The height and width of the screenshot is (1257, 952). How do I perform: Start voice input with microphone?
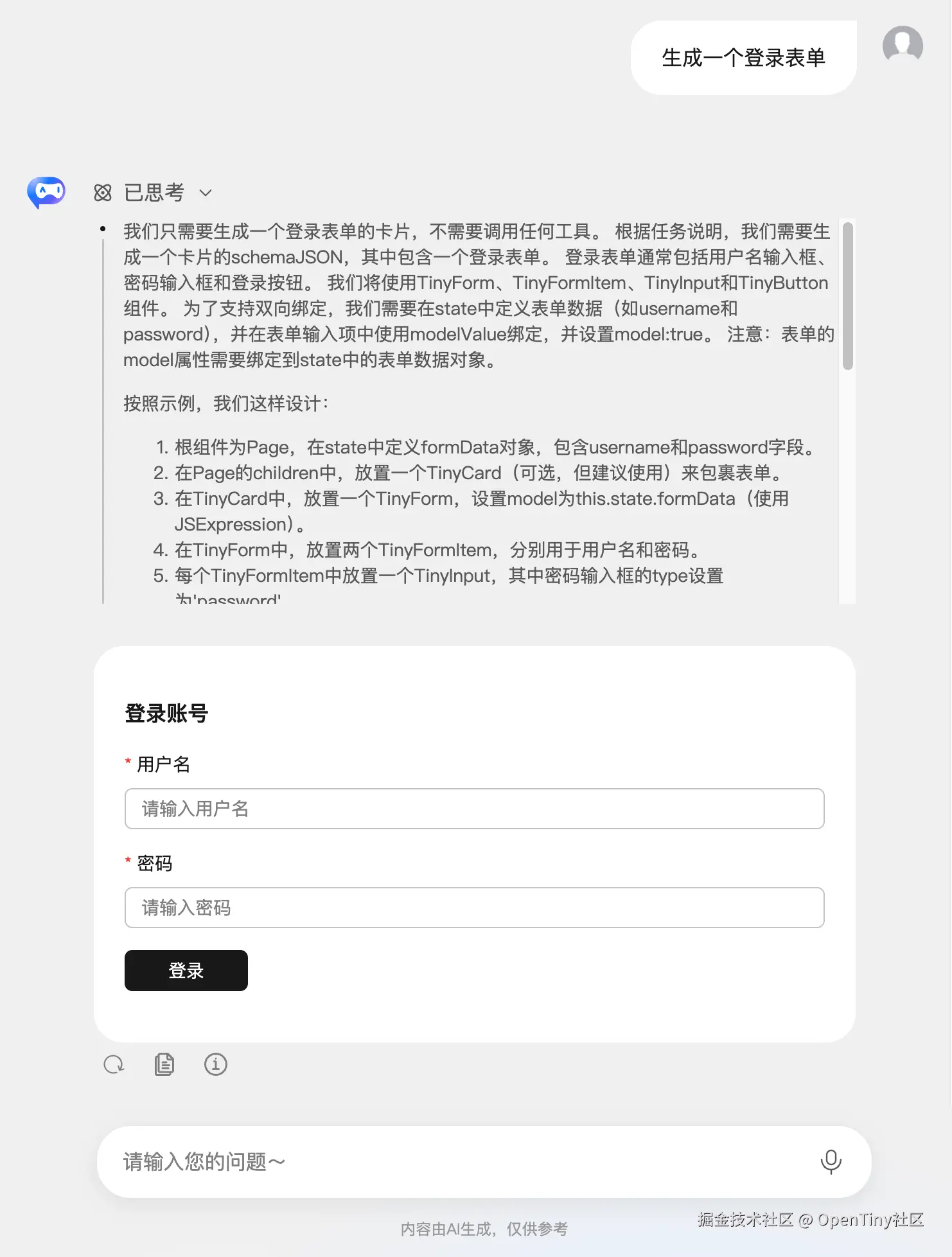pos(831,1161)
